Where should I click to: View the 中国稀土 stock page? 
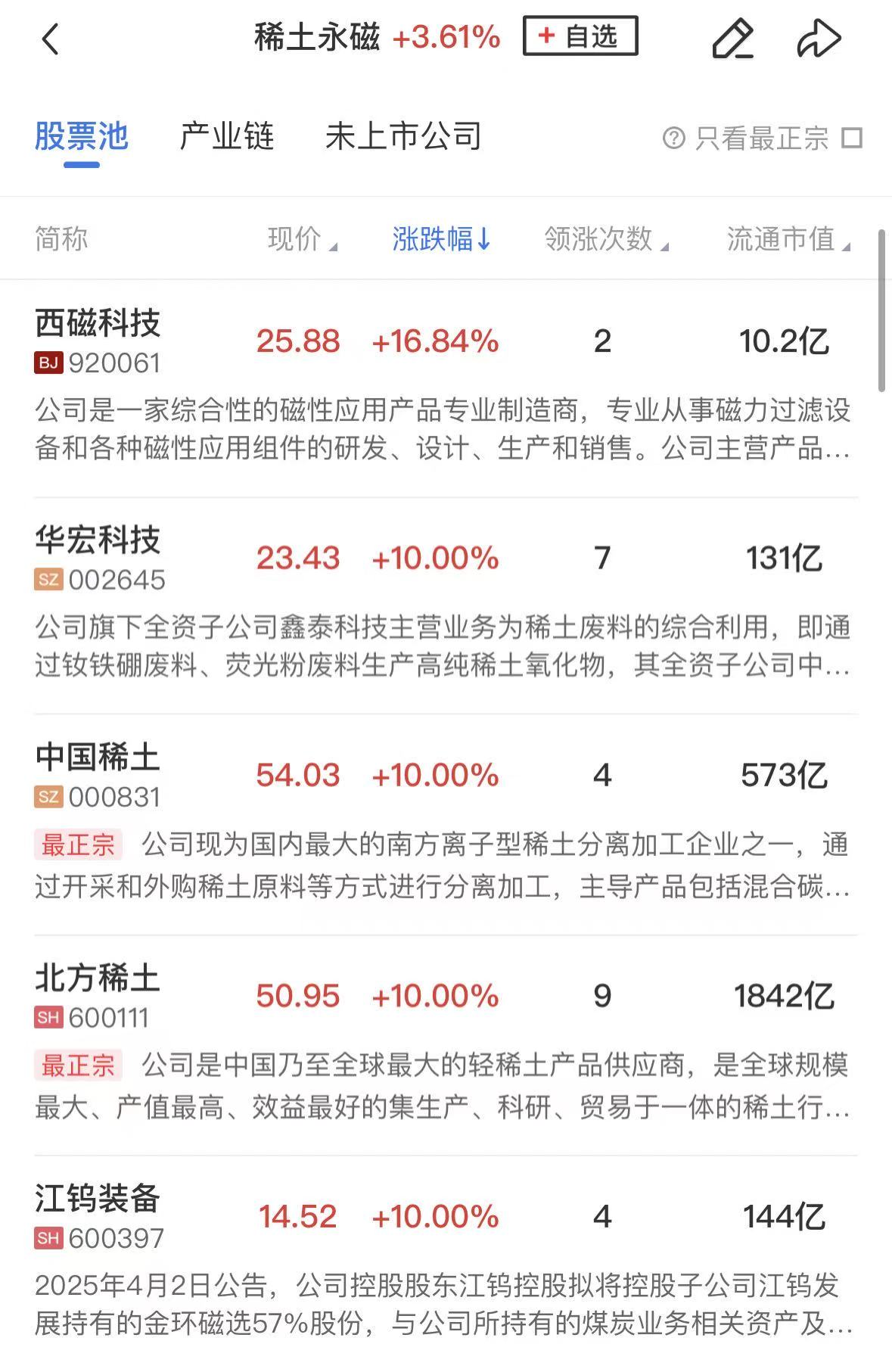(x=98, y=758)
